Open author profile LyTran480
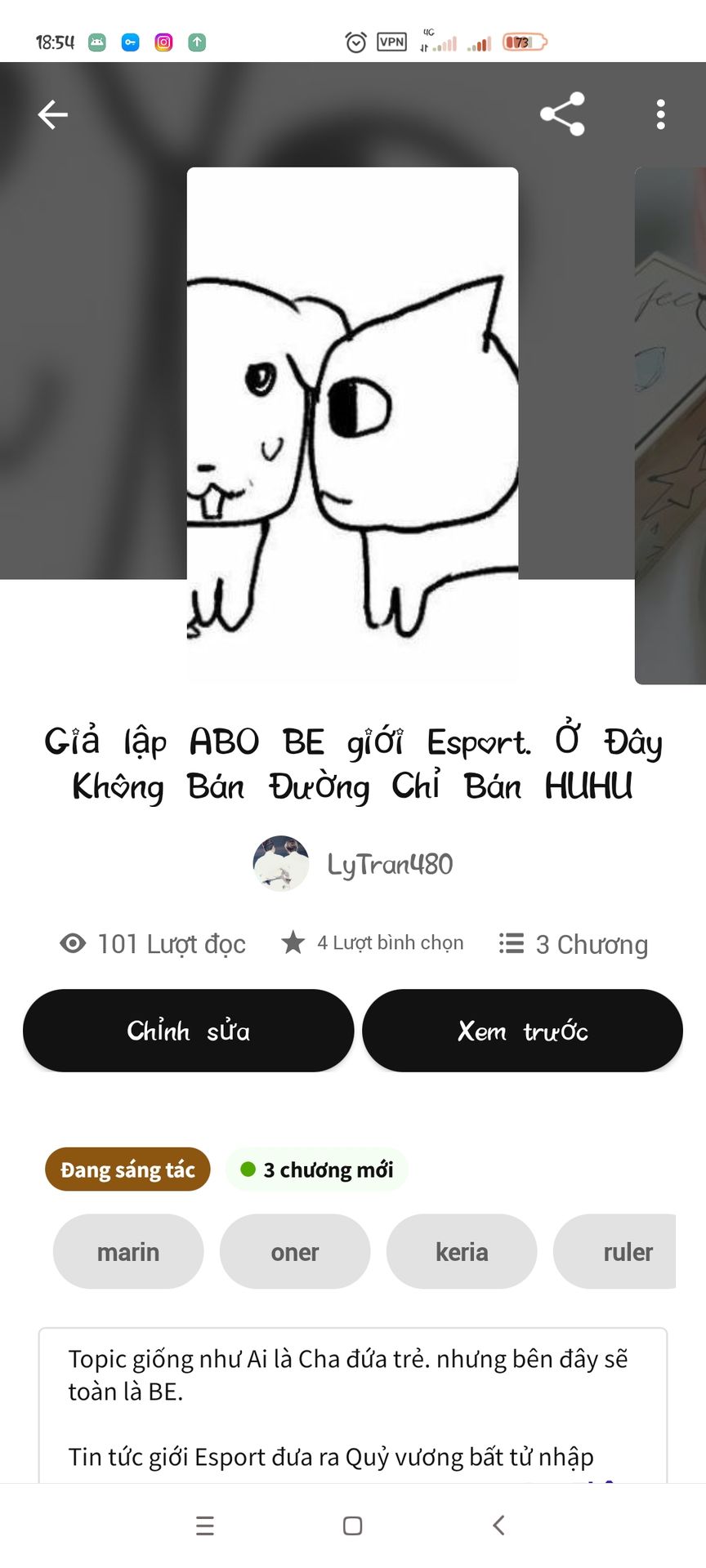 353,863
